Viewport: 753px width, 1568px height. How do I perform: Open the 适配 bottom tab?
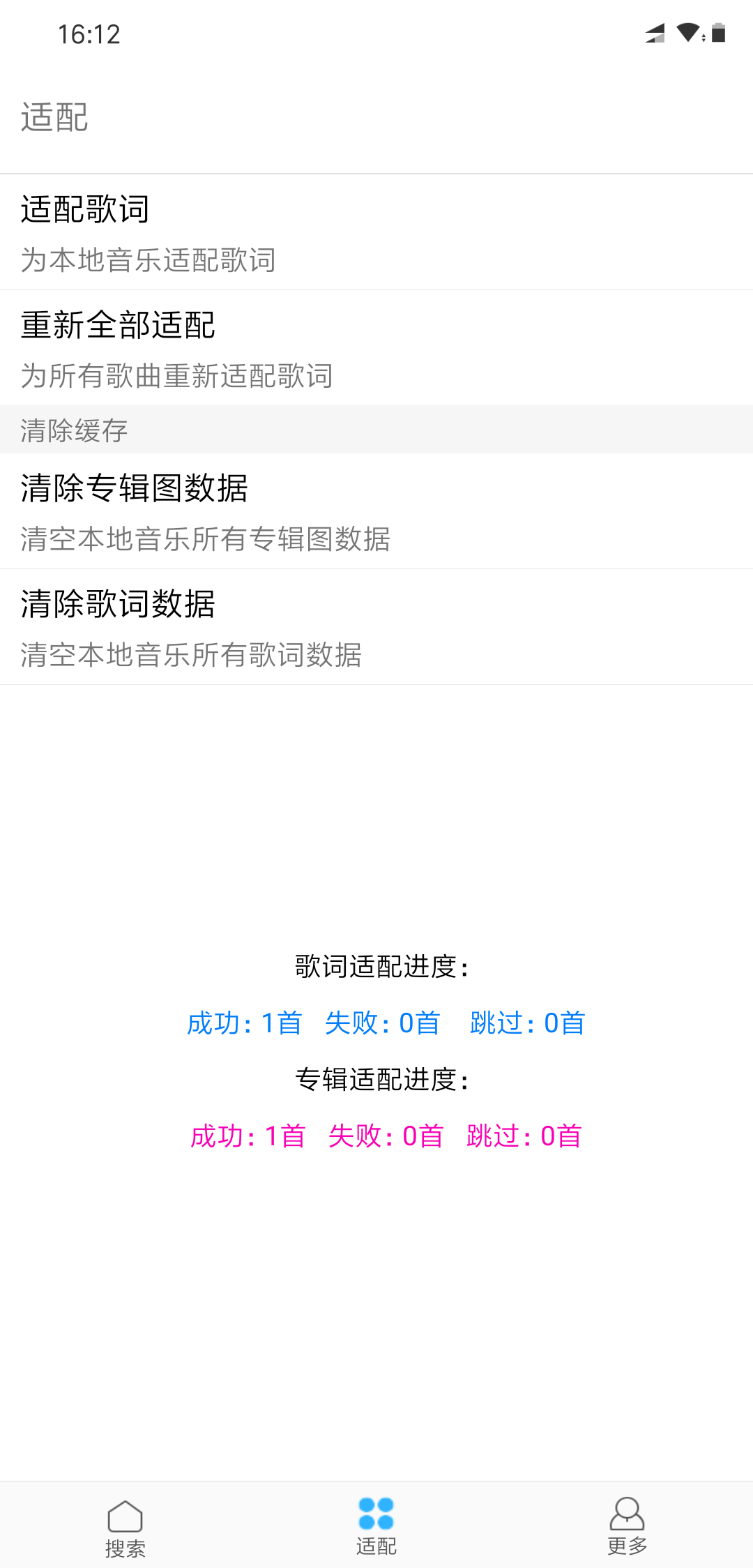[x=376, y=1526]
